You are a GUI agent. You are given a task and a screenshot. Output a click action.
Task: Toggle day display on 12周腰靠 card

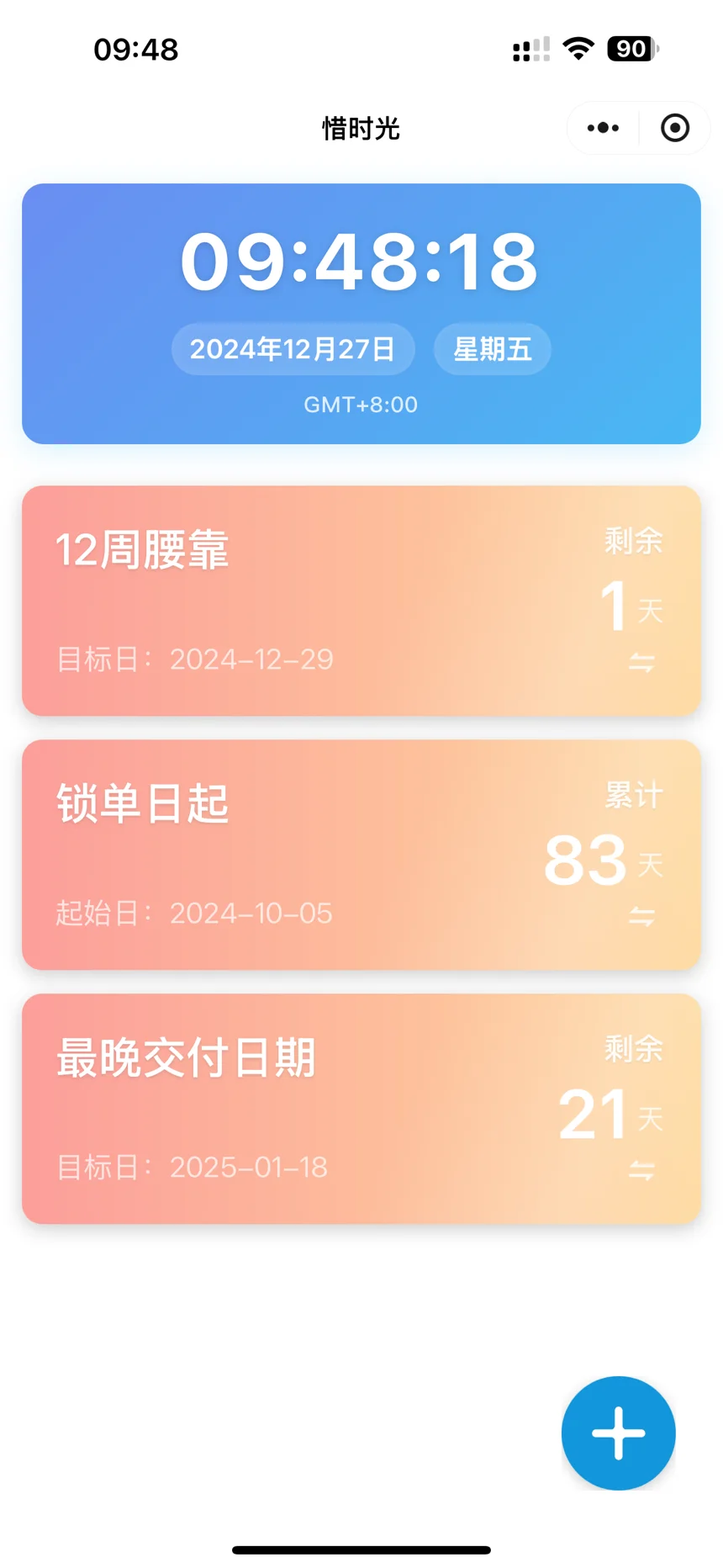(642, 663)
